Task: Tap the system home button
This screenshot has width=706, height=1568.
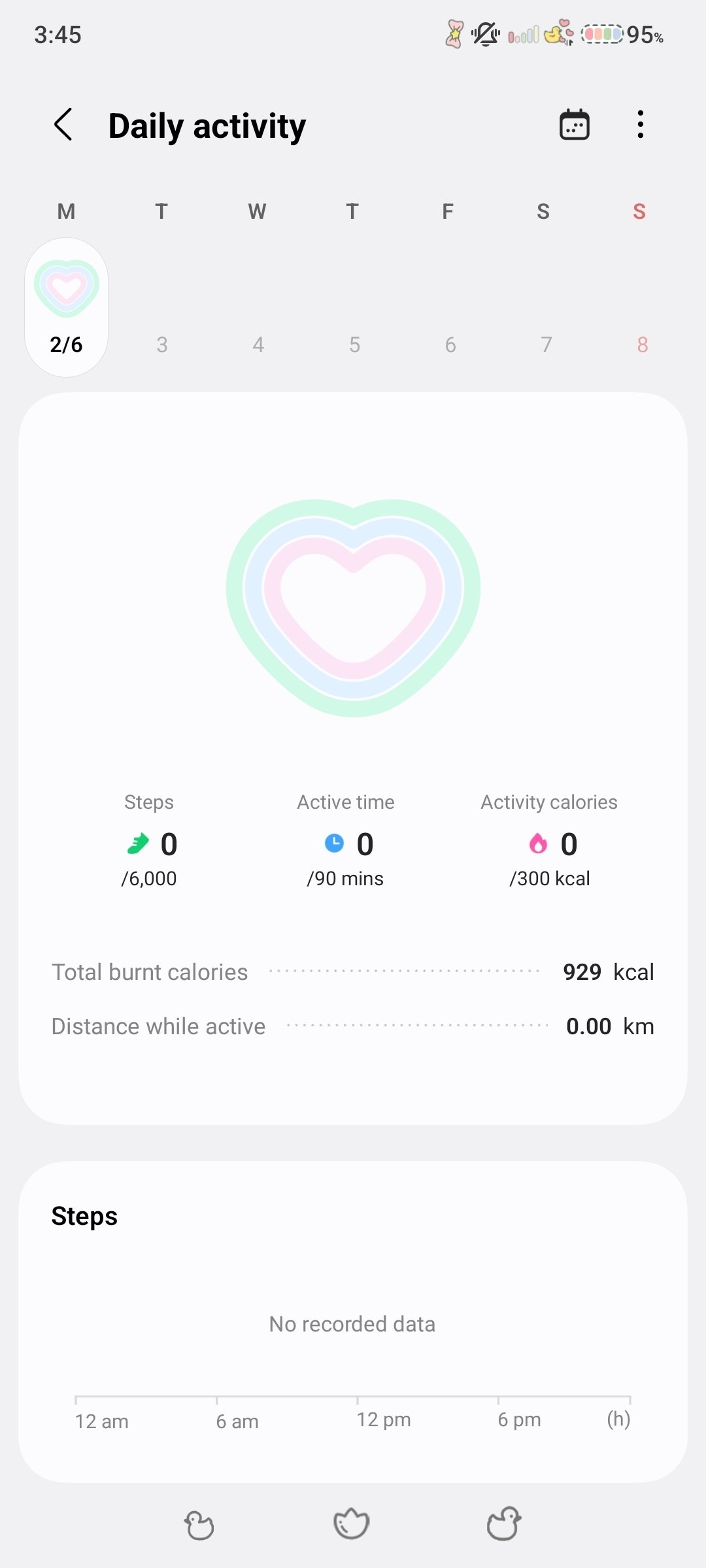Action: tap(352, 1524)
